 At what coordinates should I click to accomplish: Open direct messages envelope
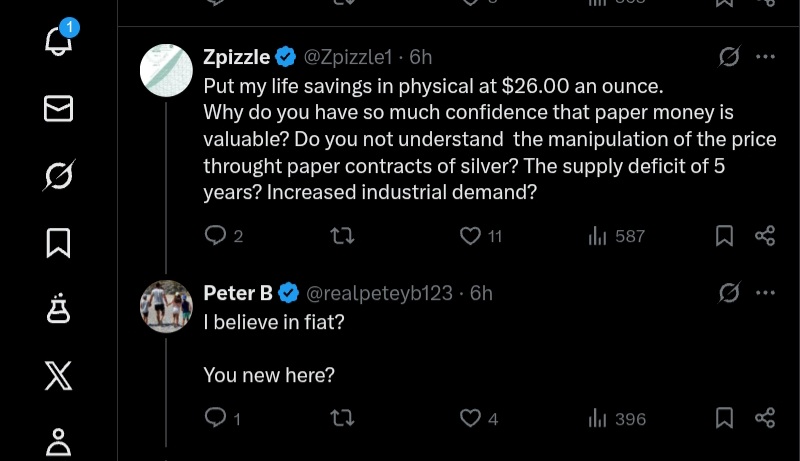coord(58,109)
